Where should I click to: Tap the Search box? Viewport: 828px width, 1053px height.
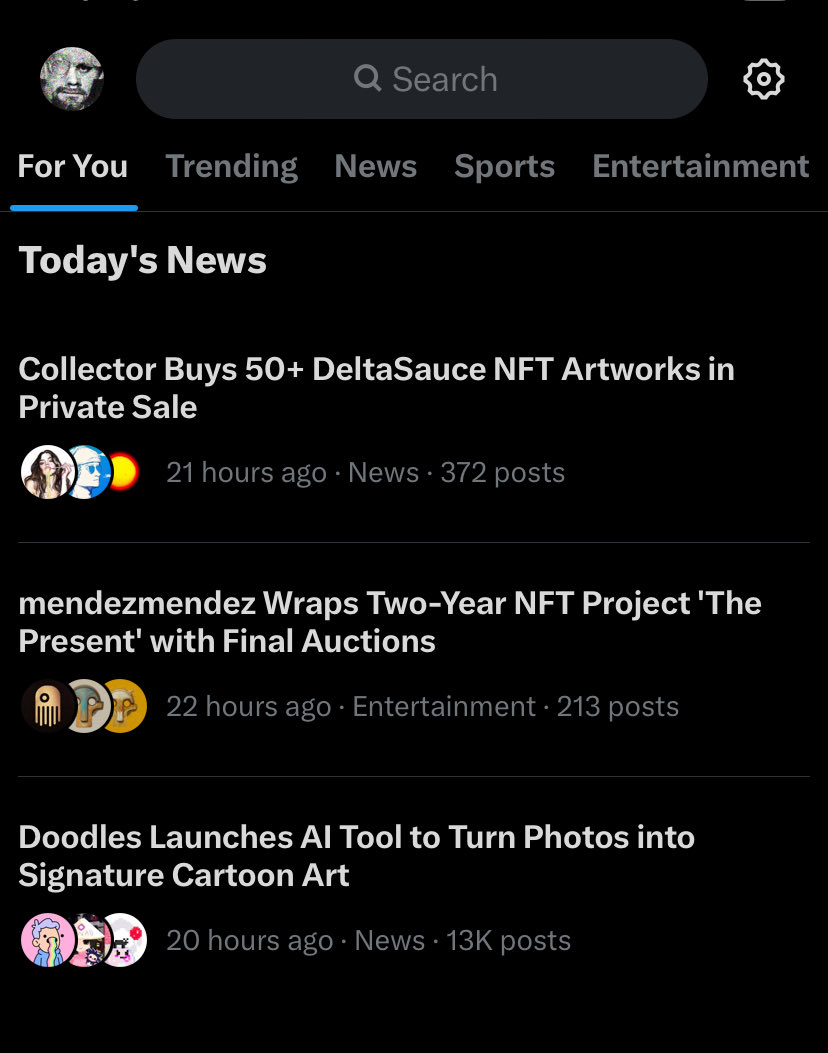(x=422, y=79)
